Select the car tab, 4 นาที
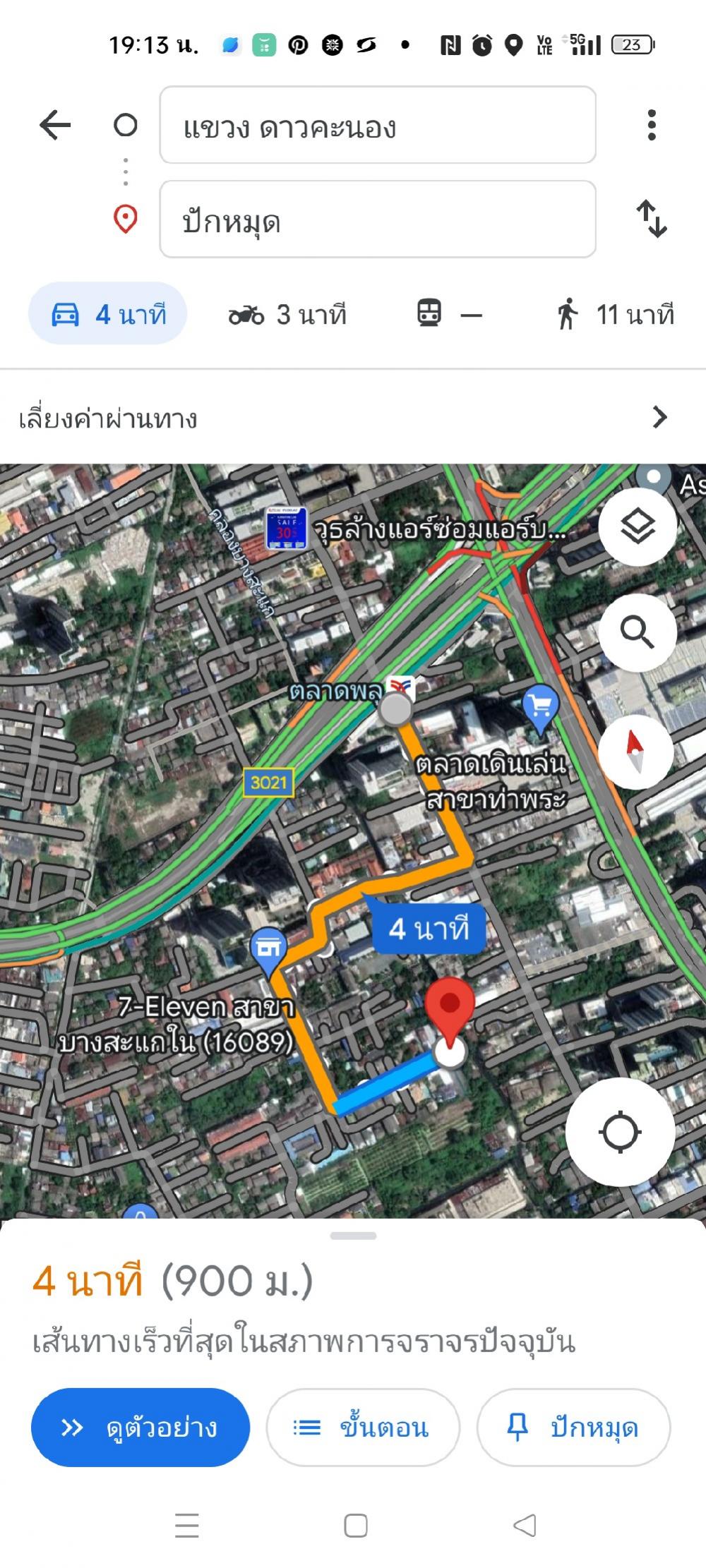This screenshot has width=706, height=1568. click(107, 313)
